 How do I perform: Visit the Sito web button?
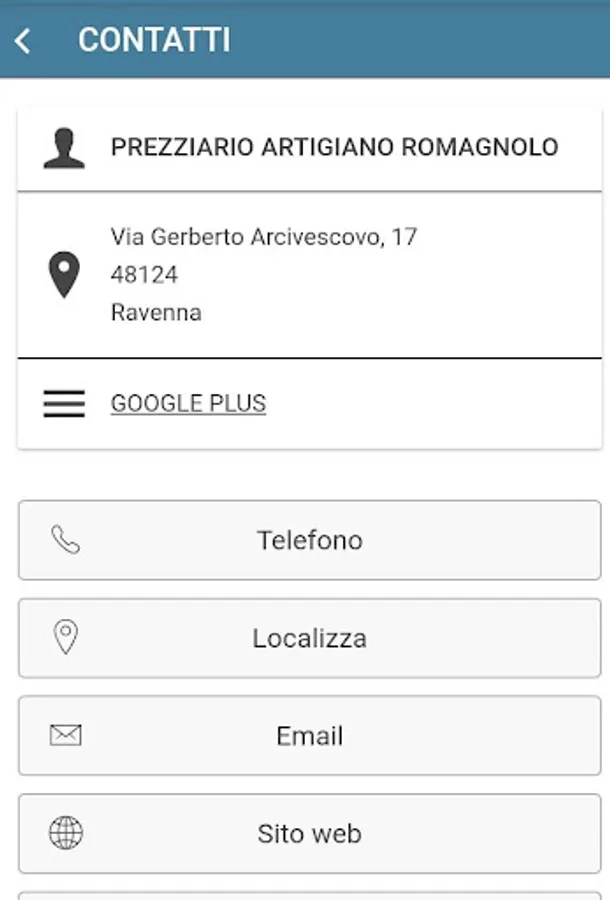309,833
